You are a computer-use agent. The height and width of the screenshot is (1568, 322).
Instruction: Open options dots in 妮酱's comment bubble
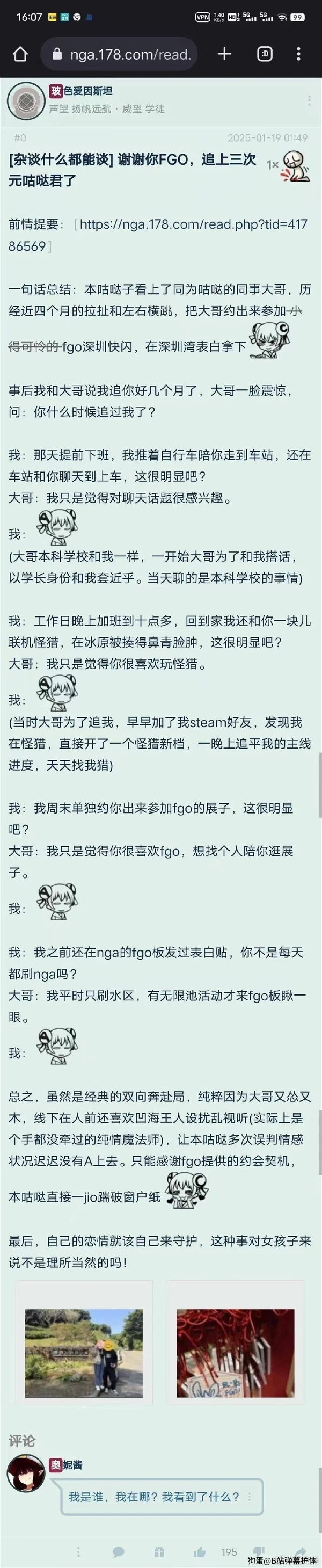[x=249, y=1496]
